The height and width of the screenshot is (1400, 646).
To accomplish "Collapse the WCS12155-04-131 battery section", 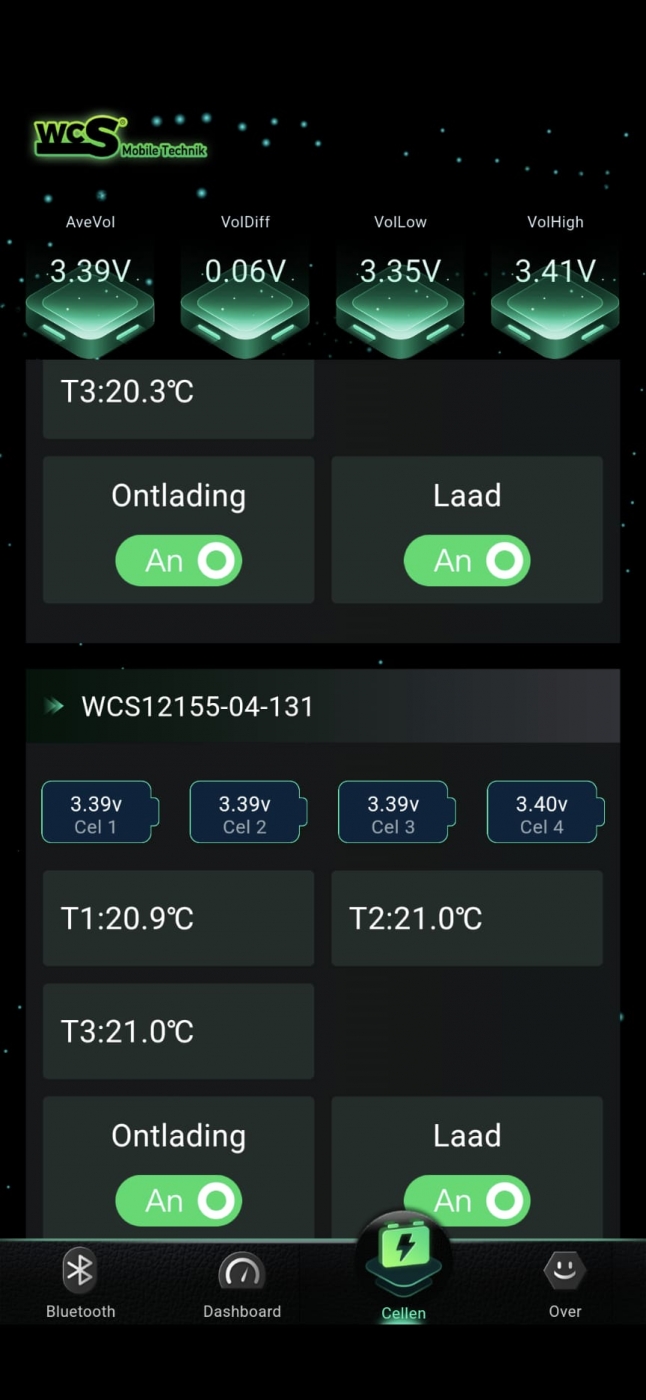I will [54, 707].
